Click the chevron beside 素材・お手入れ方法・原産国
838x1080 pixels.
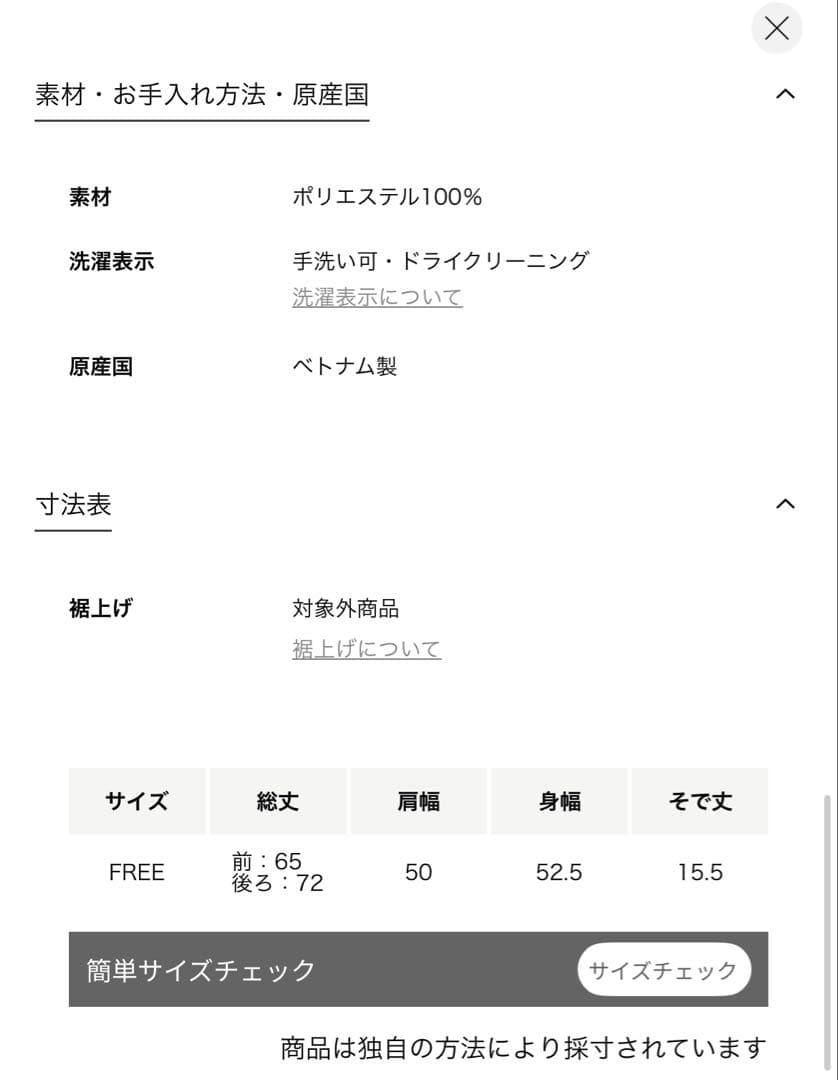pyautogui.click(x=784, y=95)
